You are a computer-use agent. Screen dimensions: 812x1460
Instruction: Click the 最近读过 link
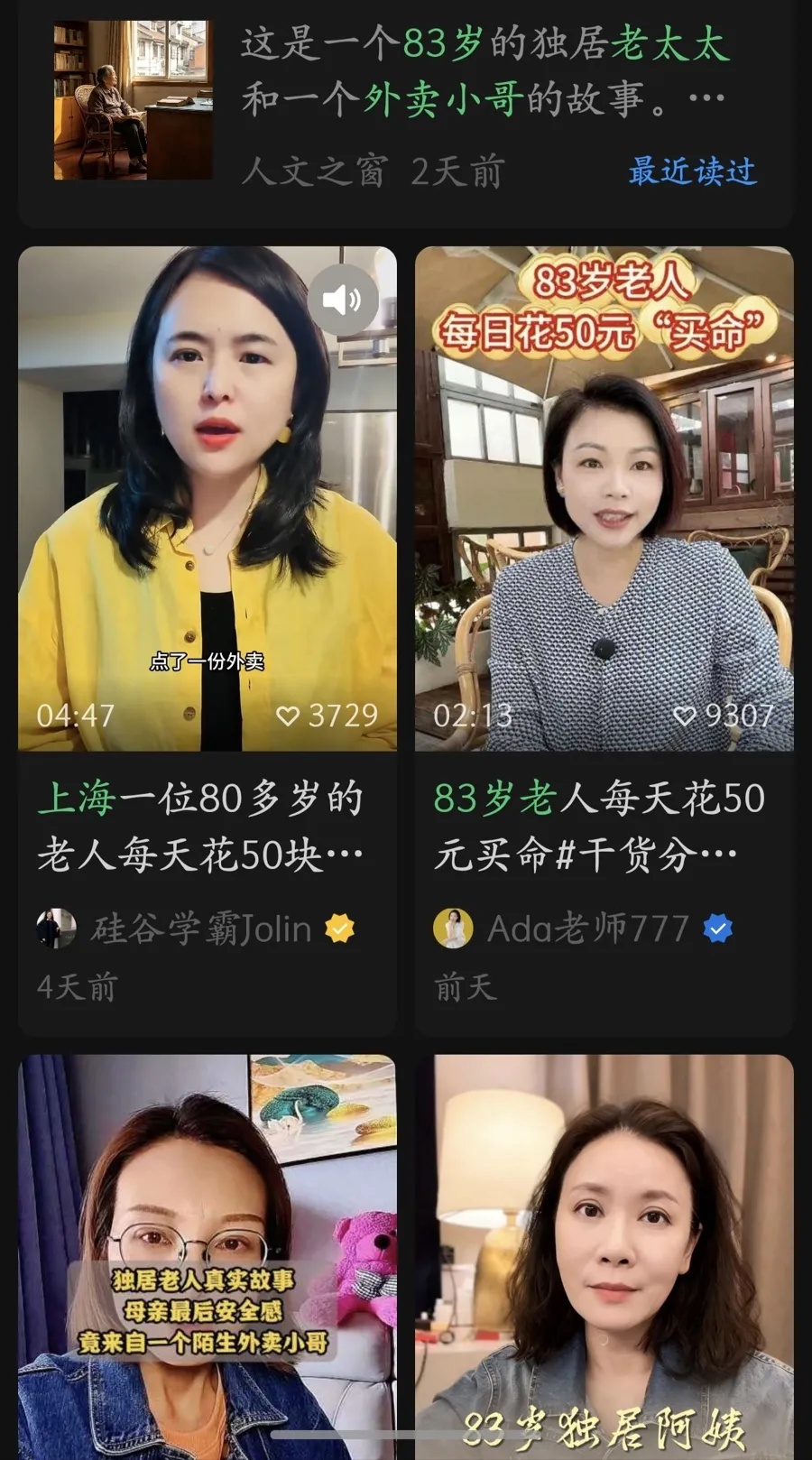click(x=692, y=170)
